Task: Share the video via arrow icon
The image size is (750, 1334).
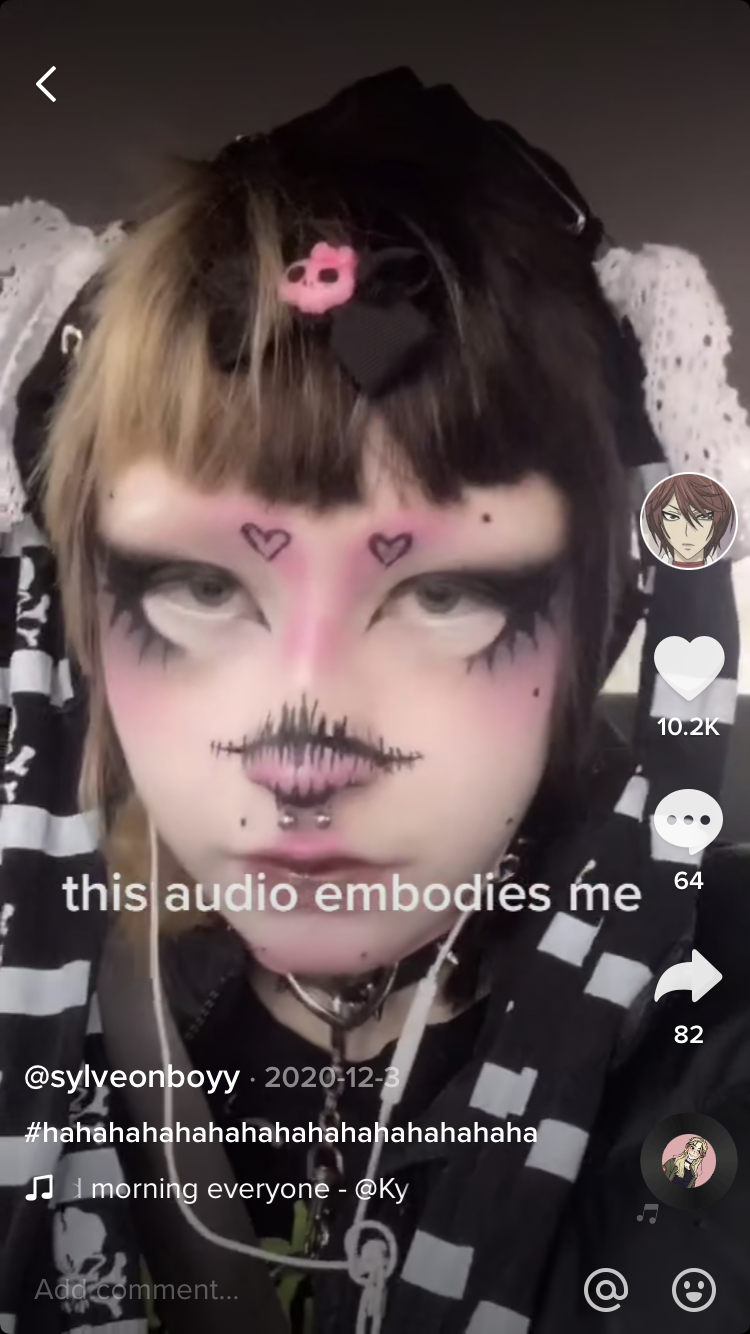Action: [688, 976]
